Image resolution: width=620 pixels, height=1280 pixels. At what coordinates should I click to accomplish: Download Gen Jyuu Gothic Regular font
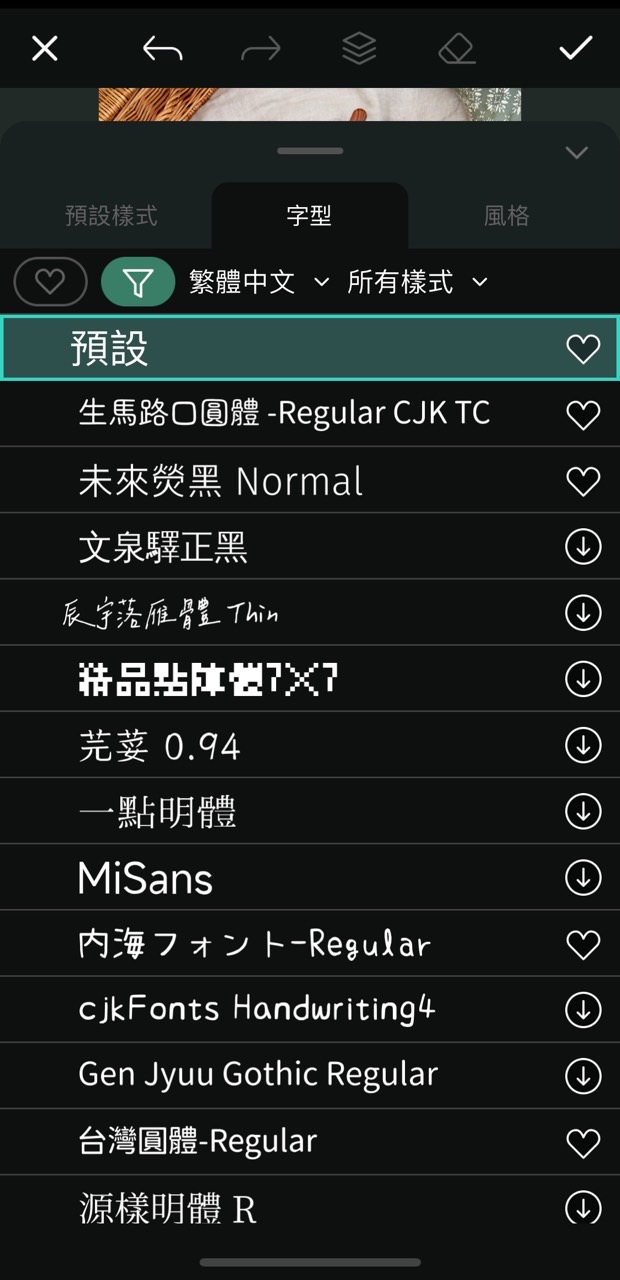(583, 1076)
